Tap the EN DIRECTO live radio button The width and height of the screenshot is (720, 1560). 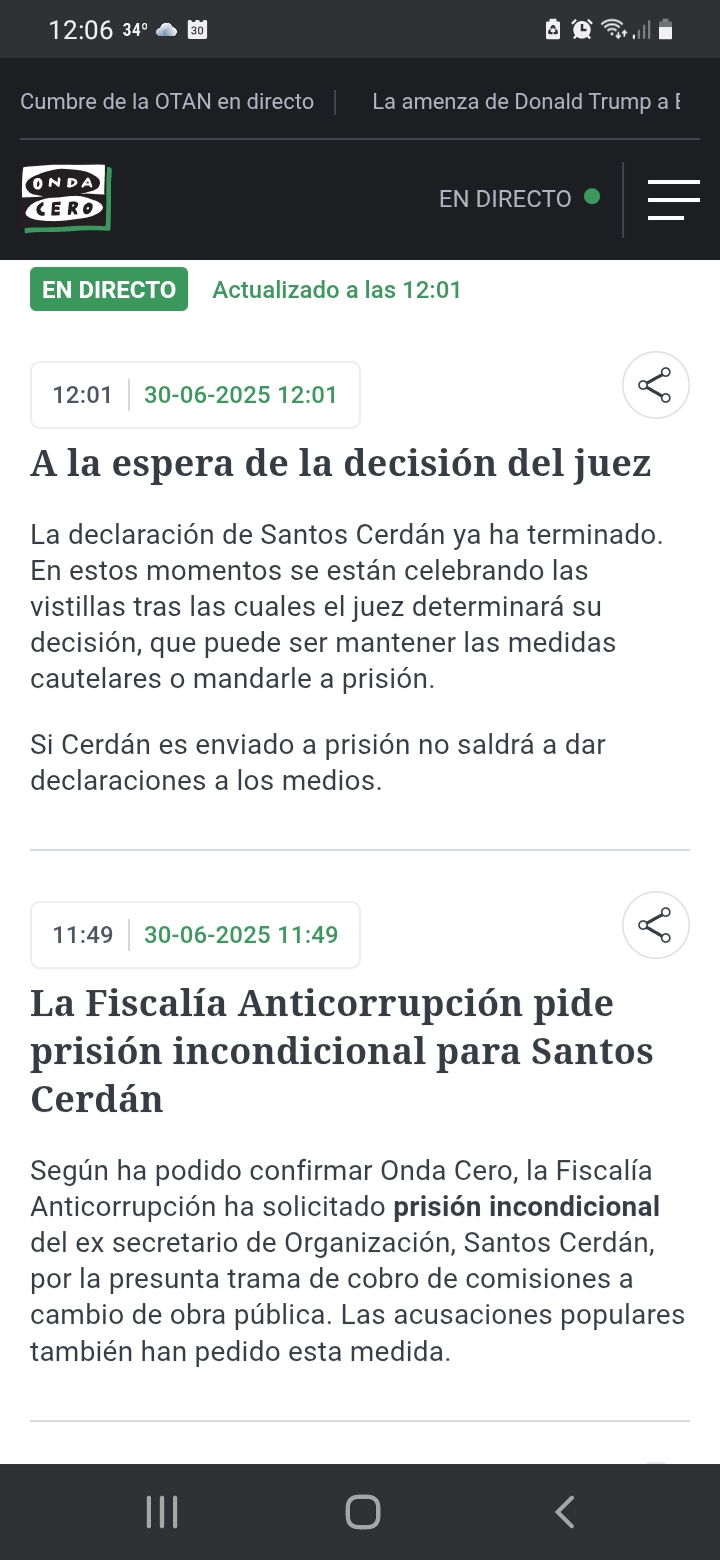pyautogui.click(x=520, y=198)
